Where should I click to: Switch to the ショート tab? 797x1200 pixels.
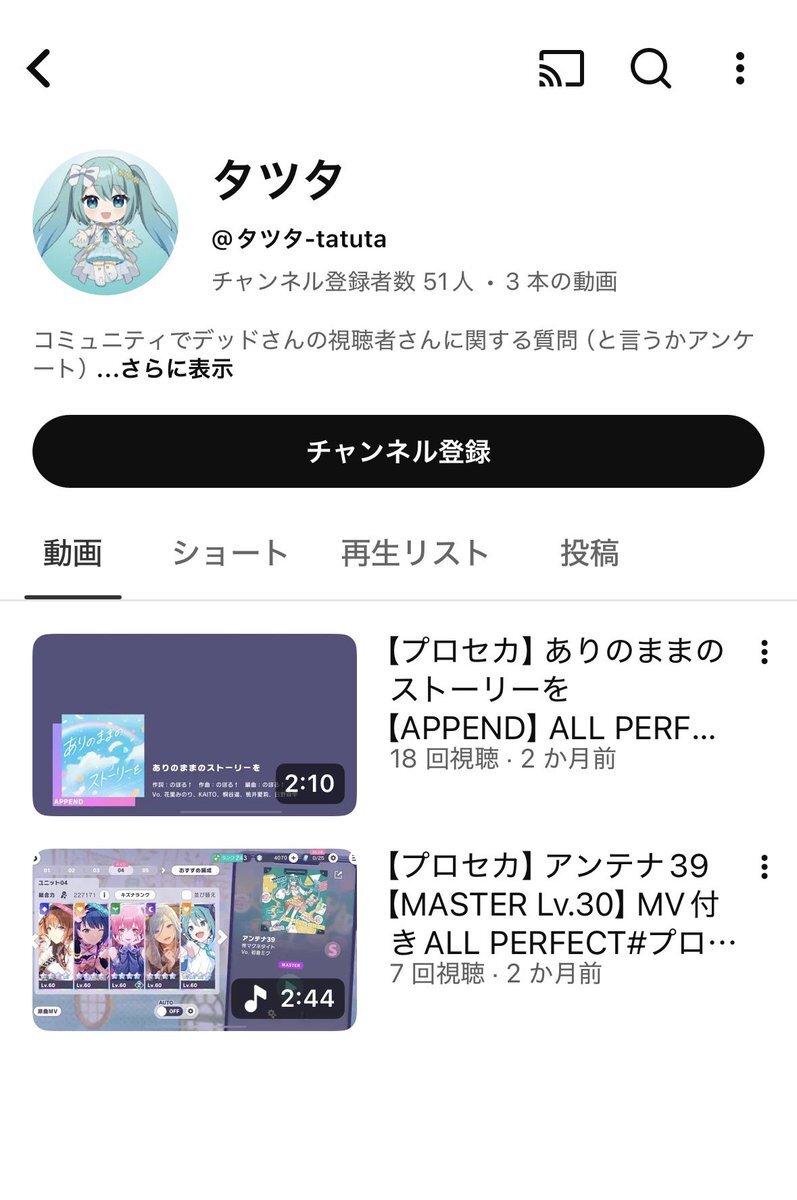point(230,553)
